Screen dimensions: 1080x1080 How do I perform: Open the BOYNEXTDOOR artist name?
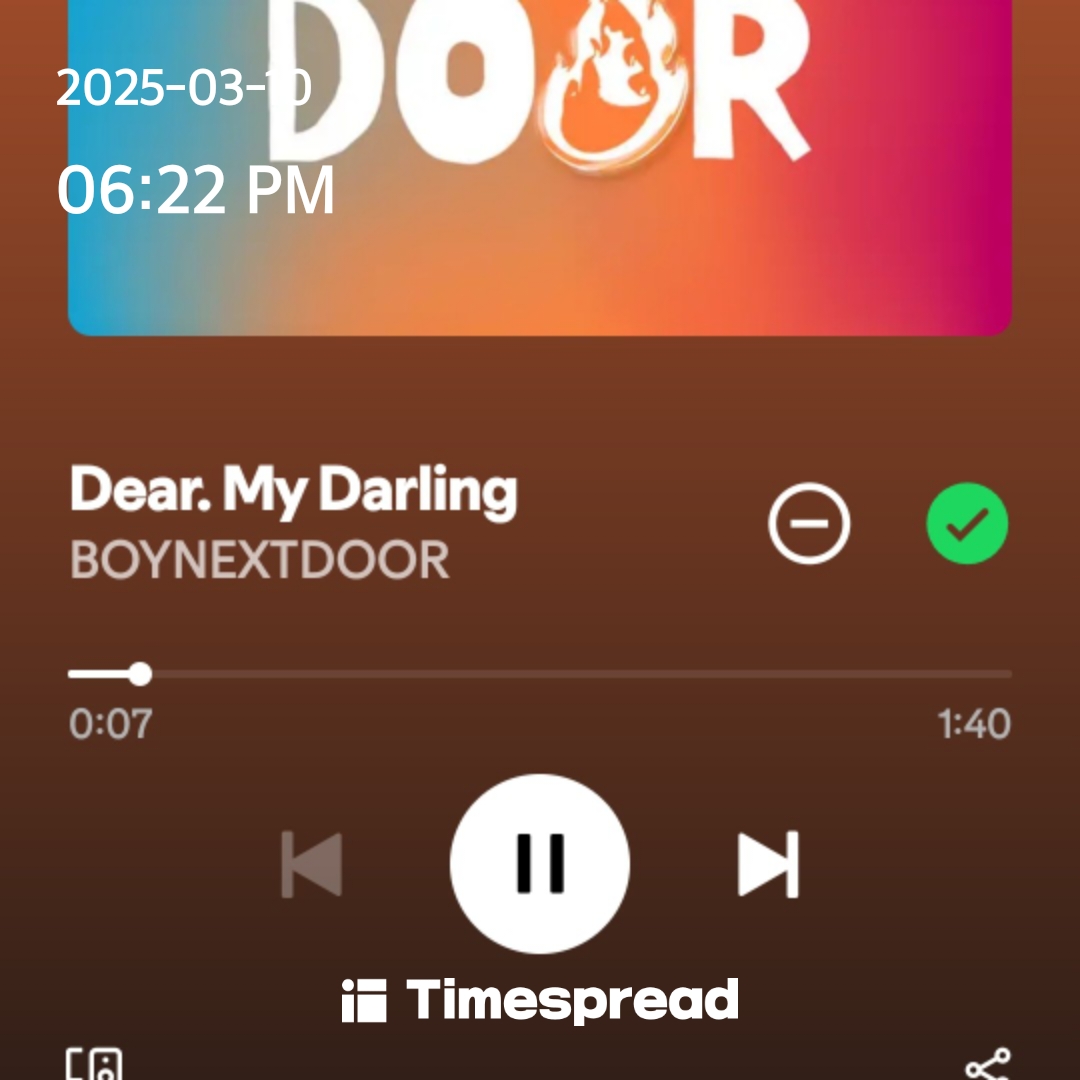click(x=260, y=560)
